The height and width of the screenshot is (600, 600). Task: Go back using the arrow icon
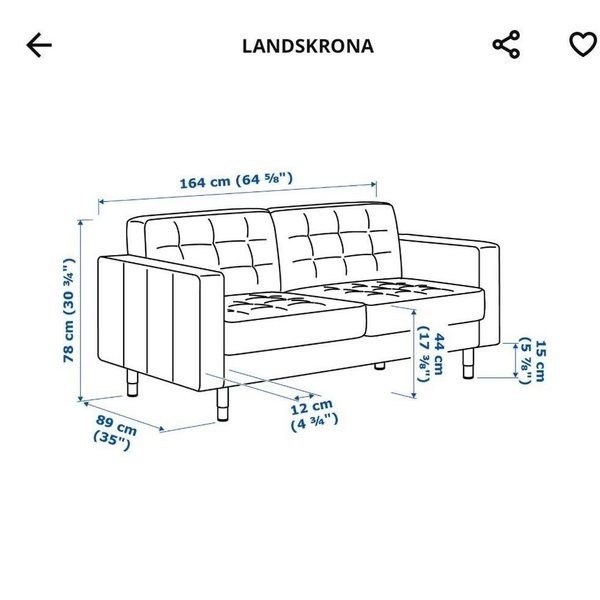(x=39, y=45)
